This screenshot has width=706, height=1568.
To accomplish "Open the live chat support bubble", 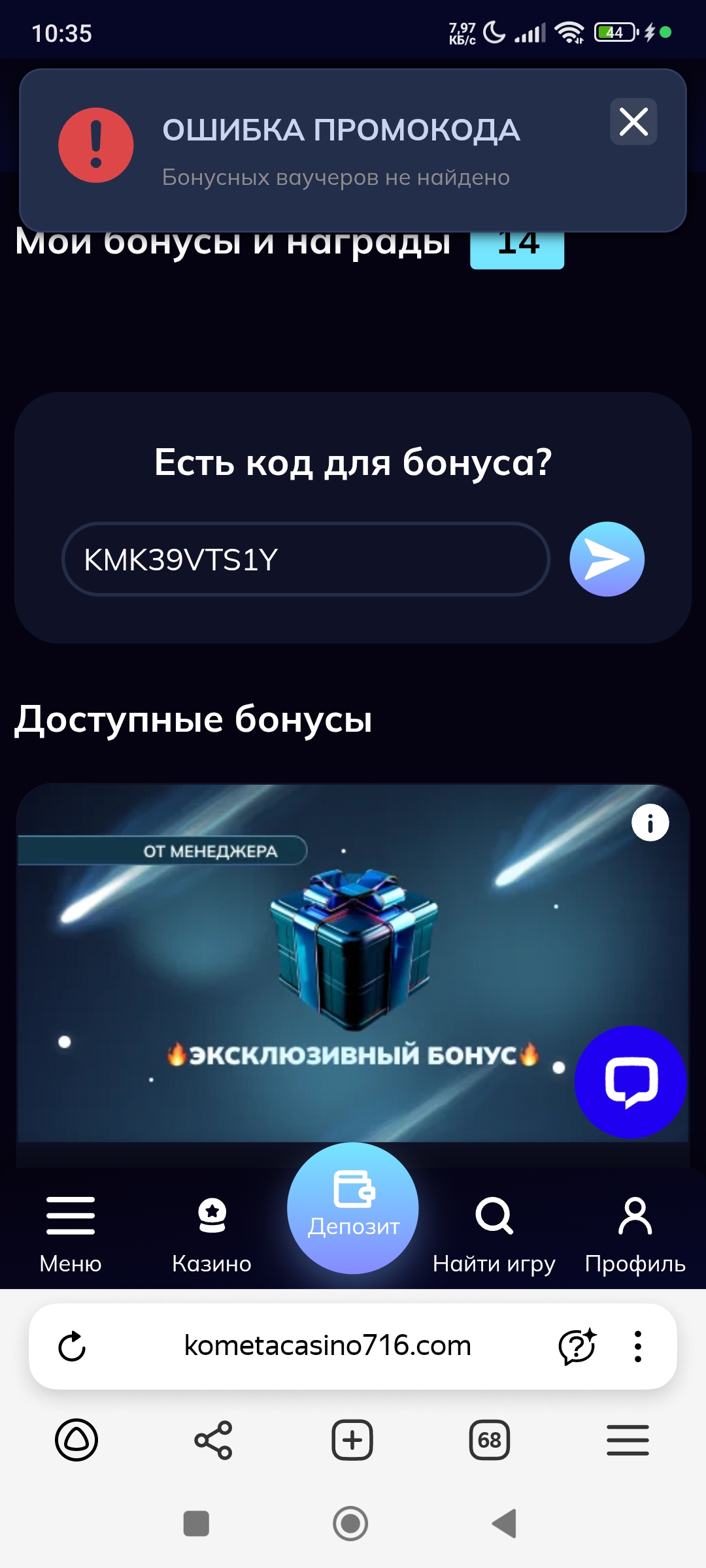I will (630, 1082).
